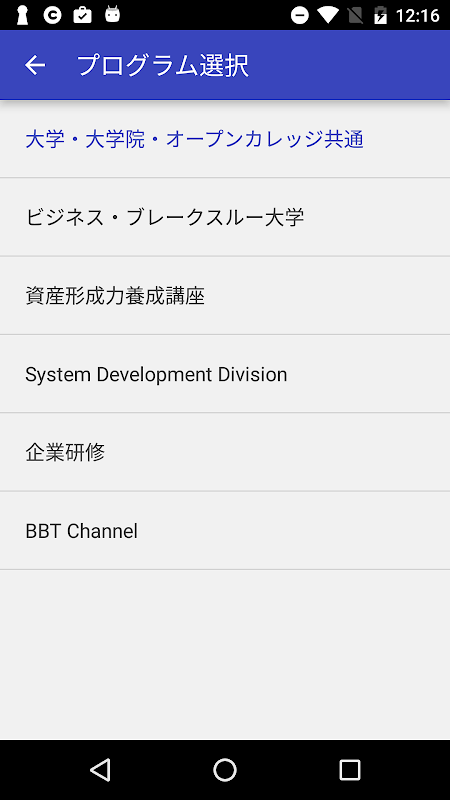Select 大学・大学院・オープンカレッジ共通 program
Screen dimensions: 450x800
[225, 139]
